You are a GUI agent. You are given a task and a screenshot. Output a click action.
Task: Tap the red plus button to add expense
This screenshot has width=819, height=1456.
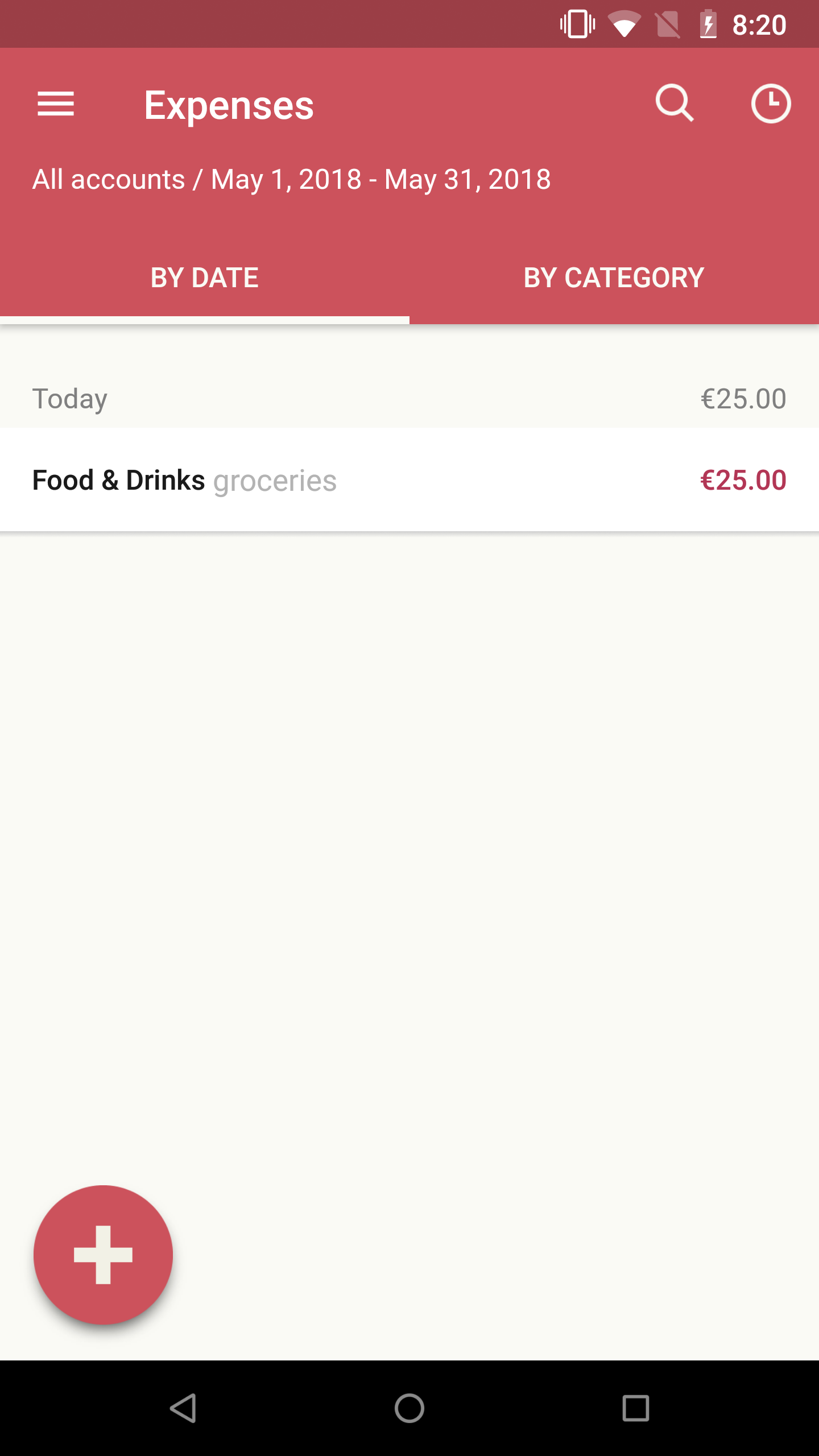[x=103, y=1254]
